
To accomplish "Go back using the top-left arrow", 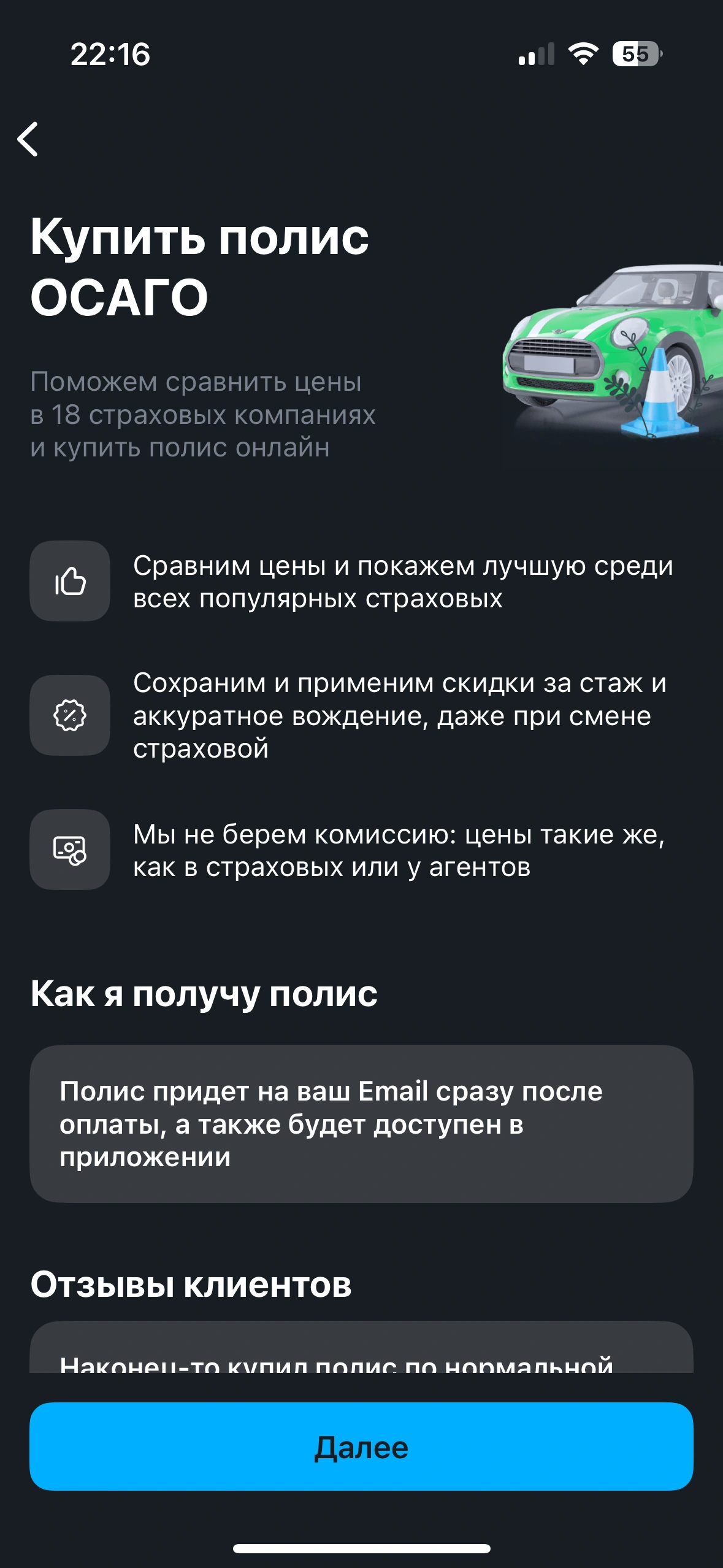I will [x=28, y=139].
